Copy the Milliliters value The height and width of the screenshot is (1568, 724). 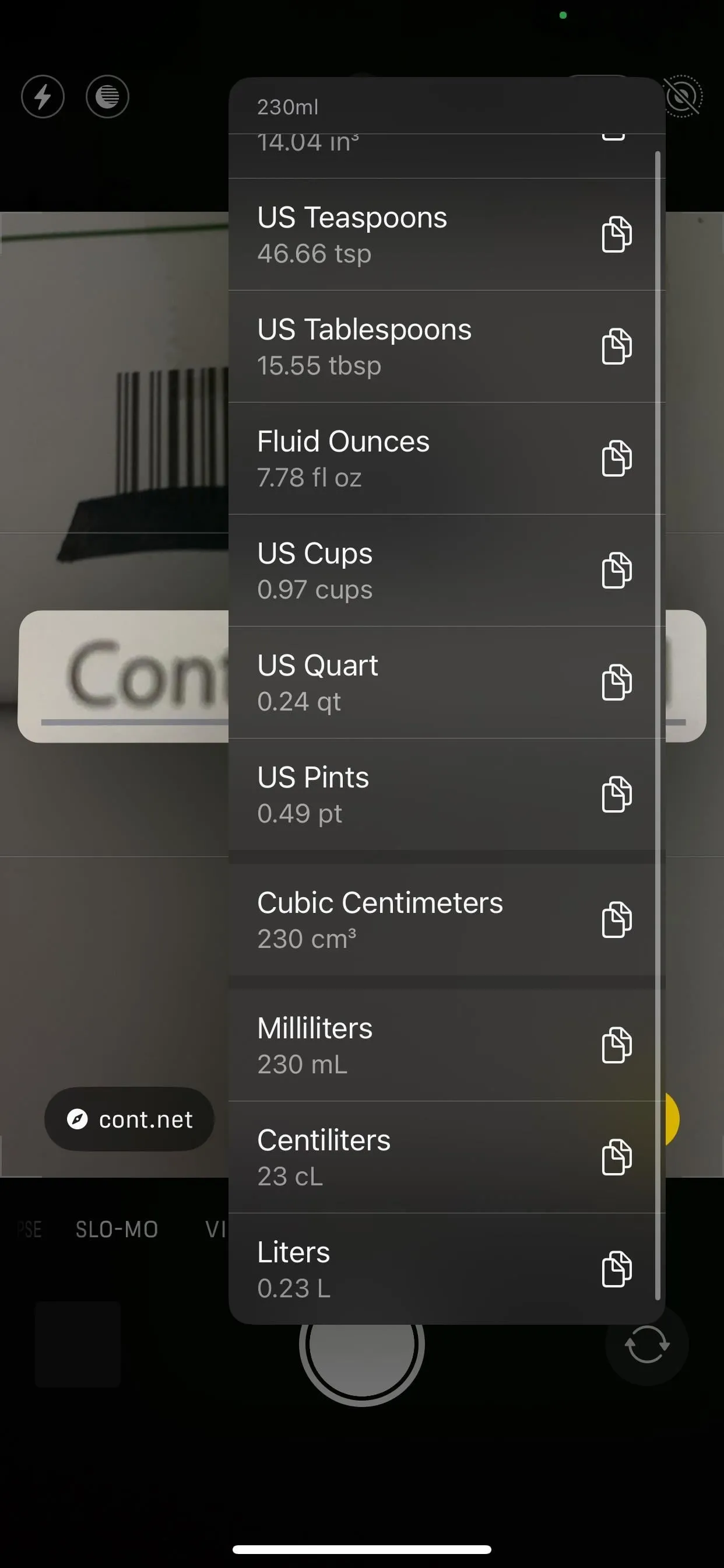pos(616,1045)
